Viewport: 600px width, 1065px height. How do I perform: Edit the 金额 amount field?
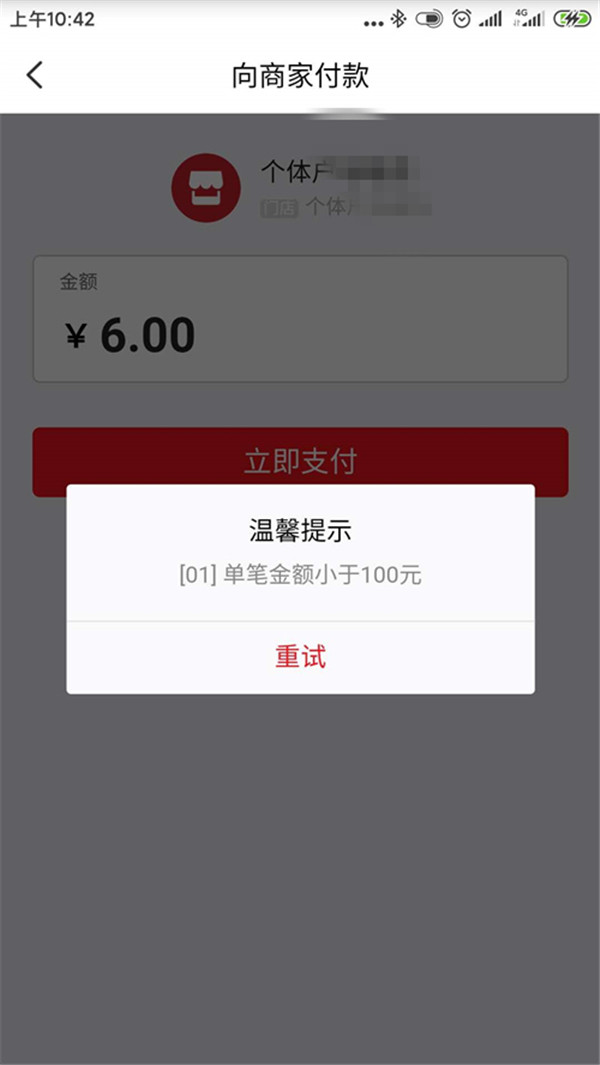point(300,319)
